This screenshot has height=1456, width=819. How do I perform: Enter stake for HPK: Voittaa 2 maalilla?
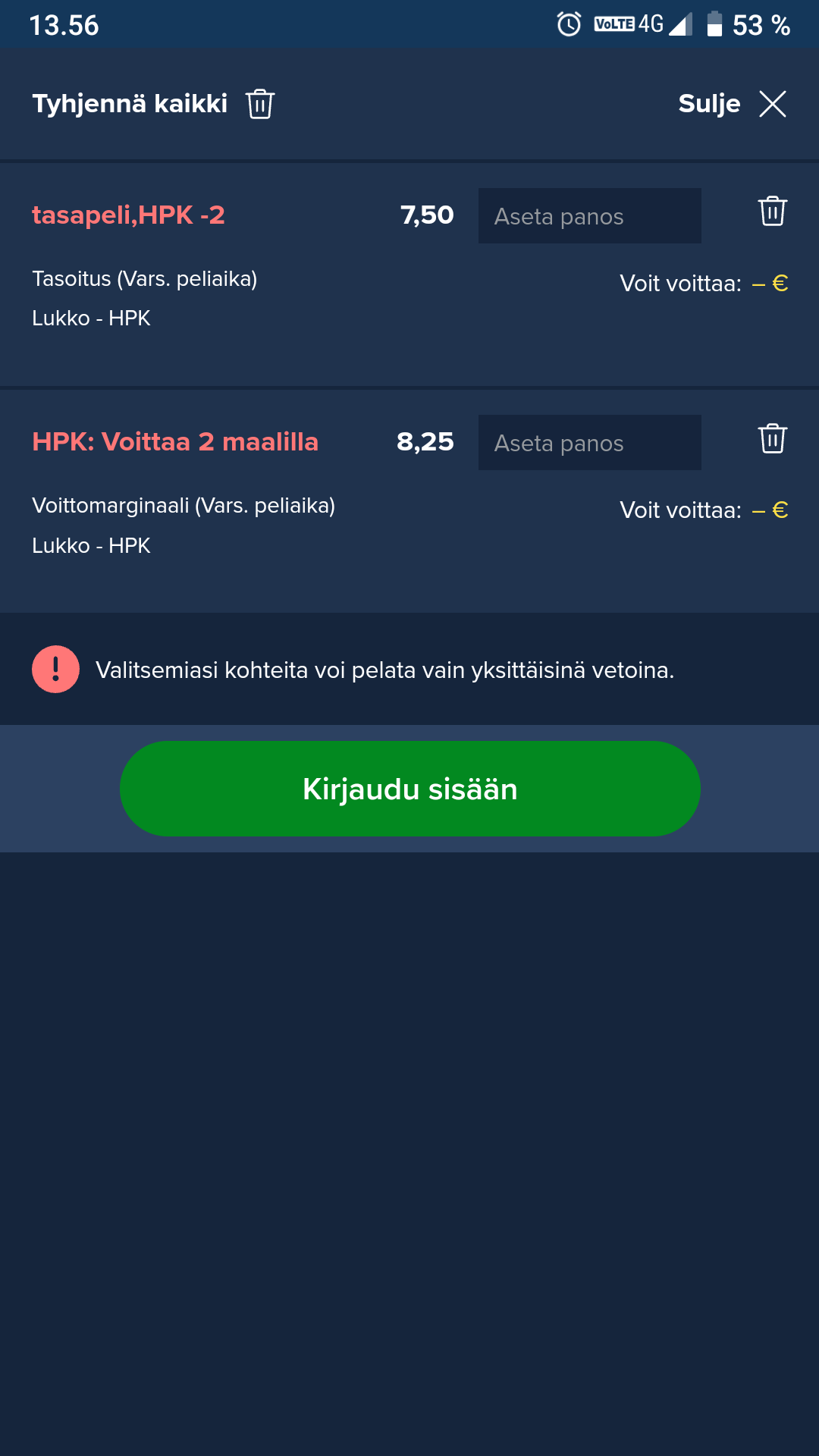589,443
